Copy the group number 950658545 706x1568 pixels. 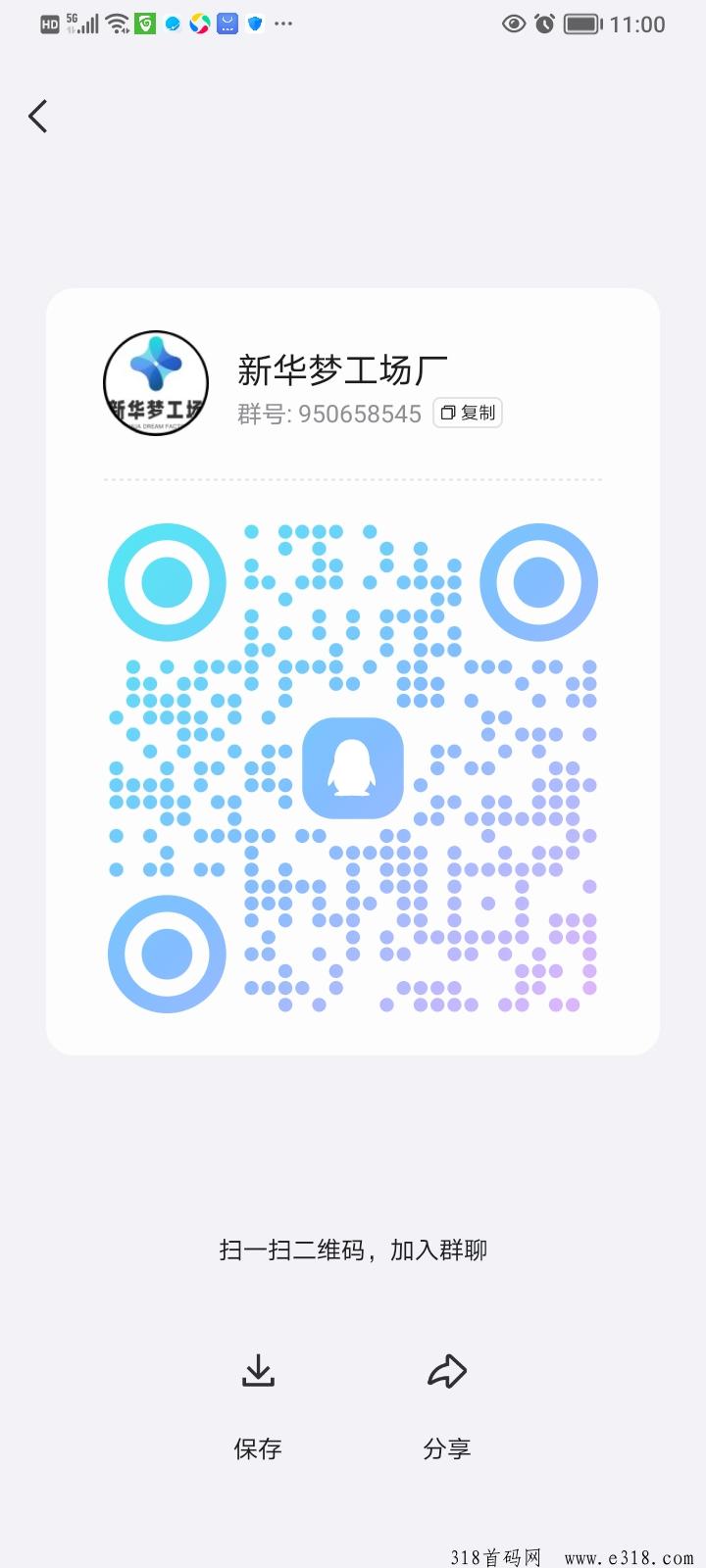[468, 414]
